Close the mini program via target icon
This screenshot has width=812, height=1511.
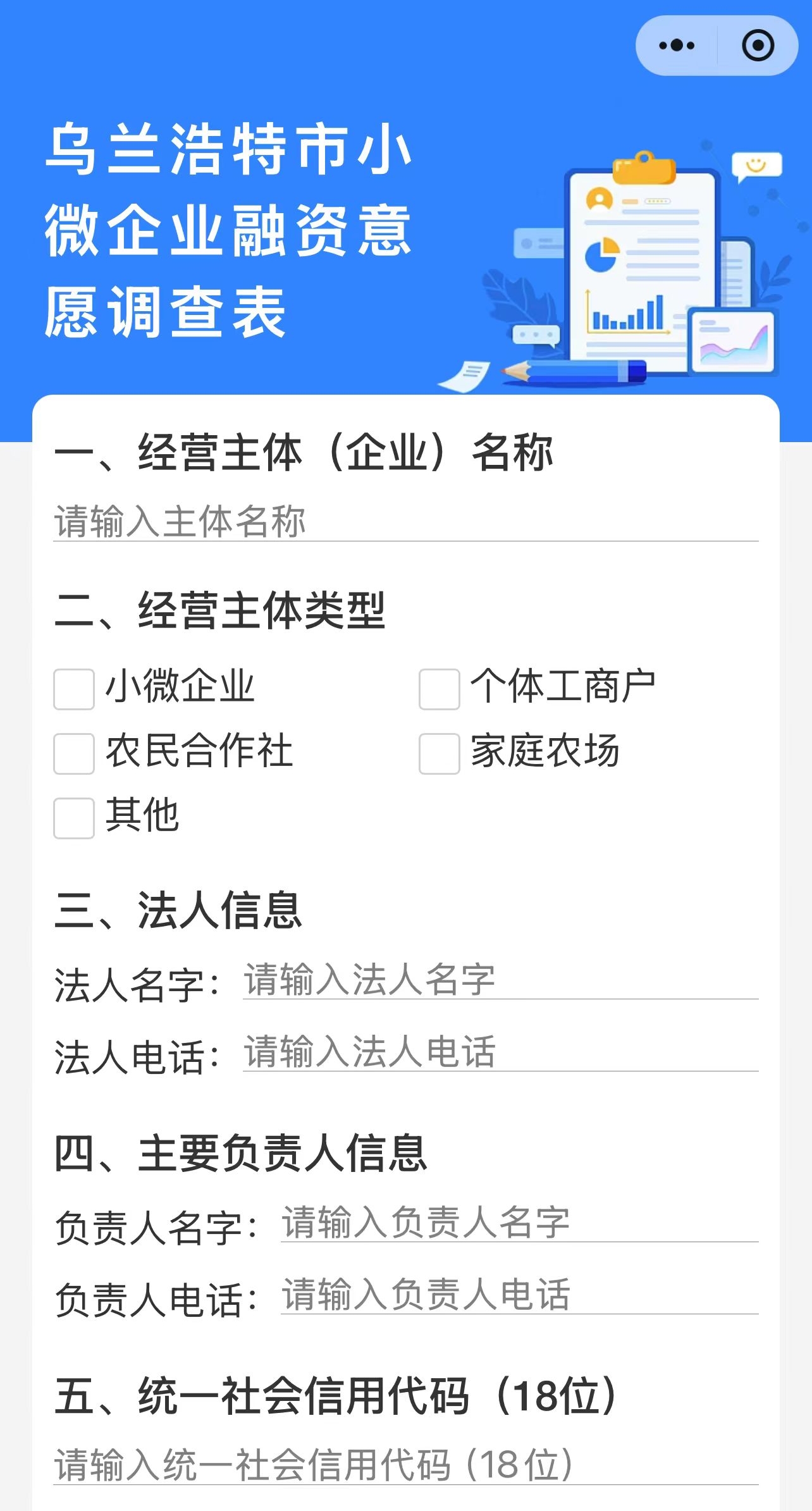[758, 46]
